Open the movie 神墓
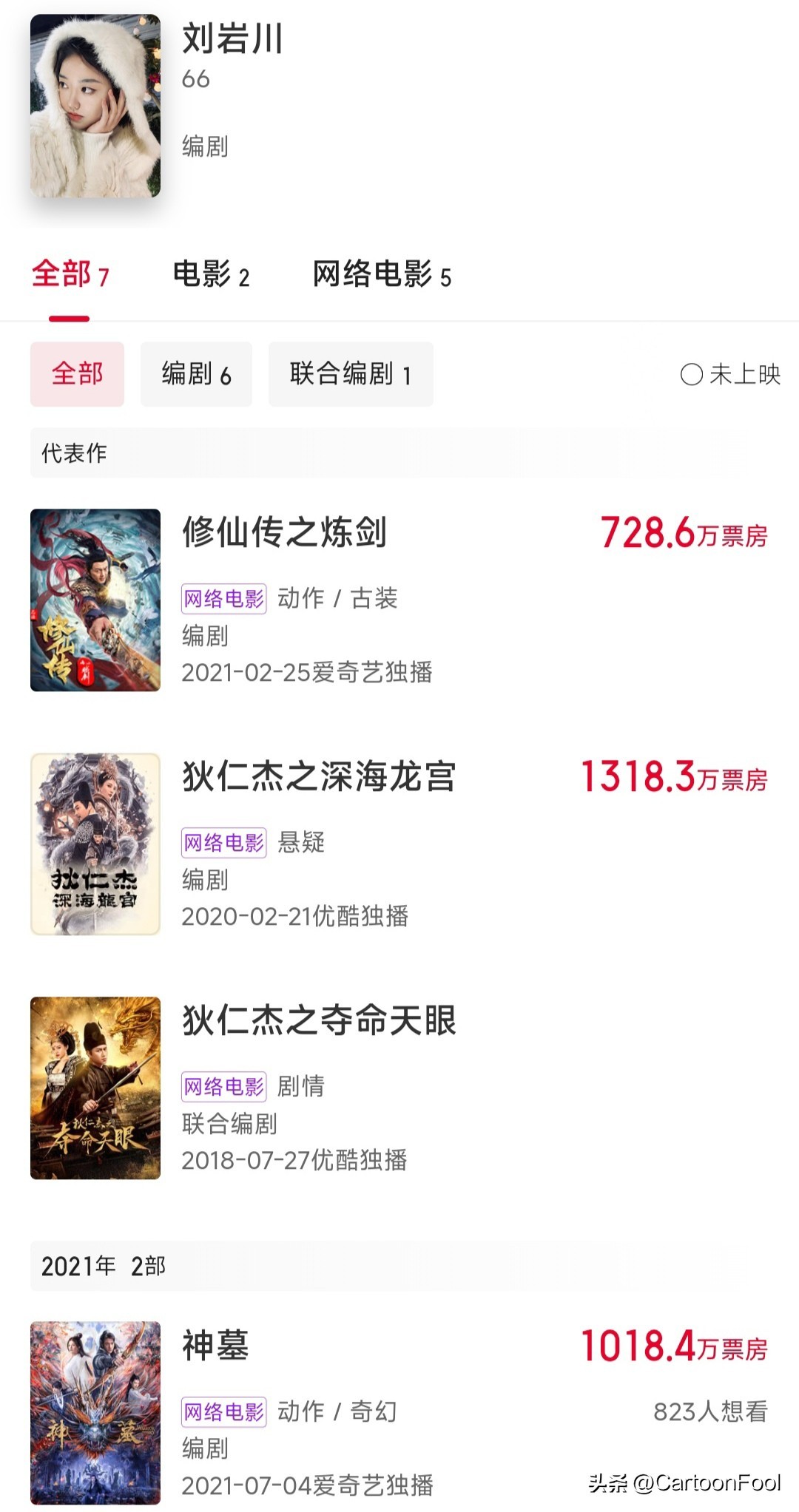 pyautogui.click(x=215, y=1346)
